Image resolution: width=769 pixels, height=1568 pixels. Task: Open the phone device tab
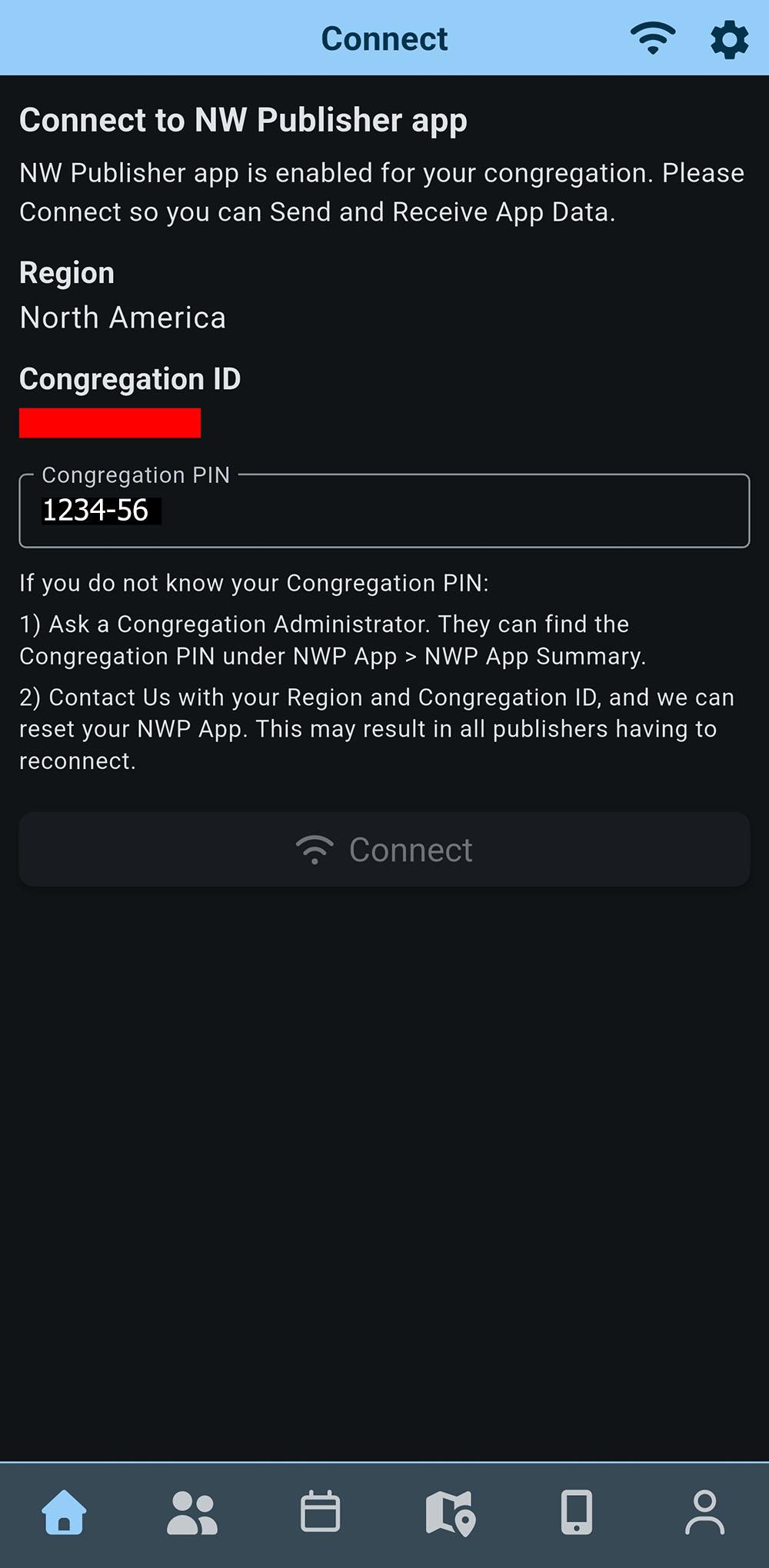(577, 1512)
